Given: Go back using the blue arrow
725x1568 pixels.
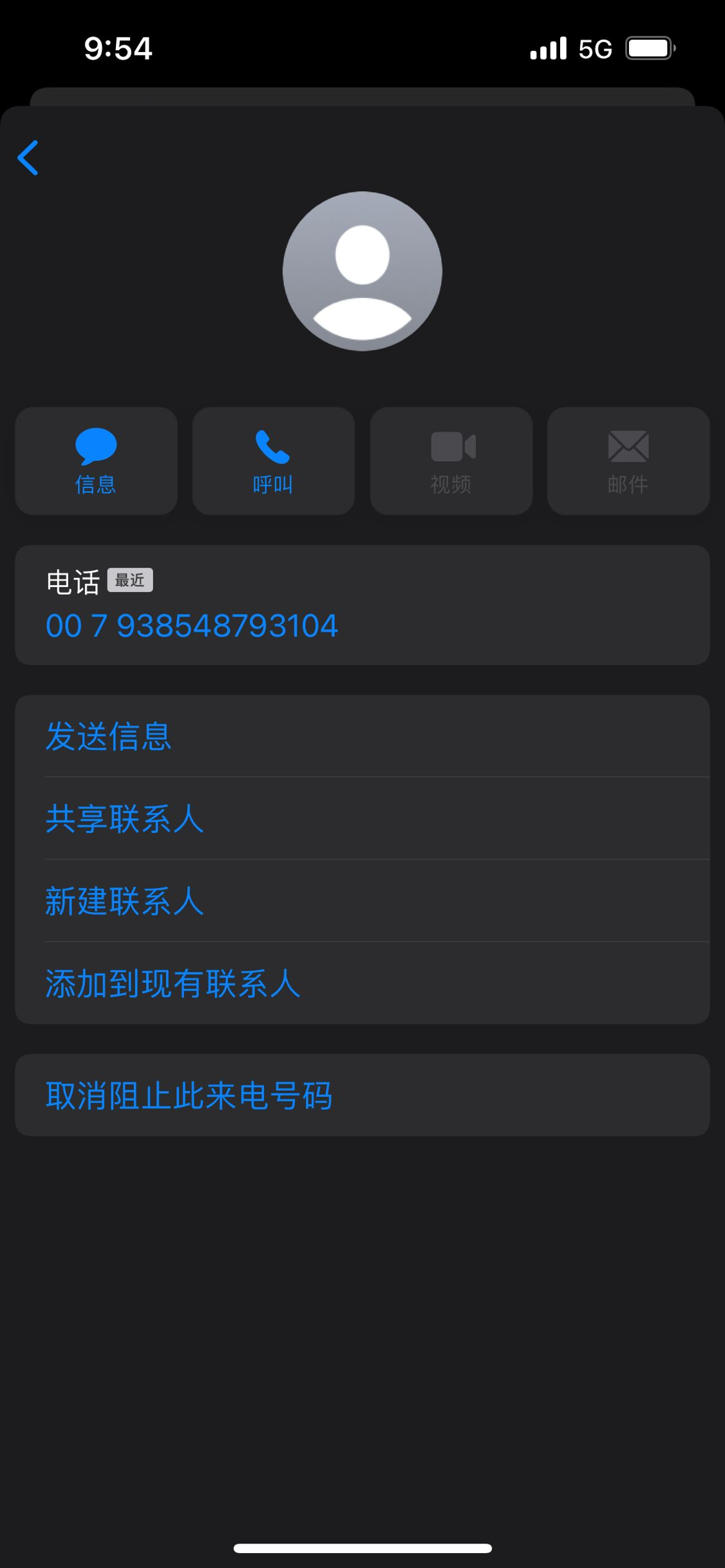Looking at the screenshot, I should [x=28, y=158].
